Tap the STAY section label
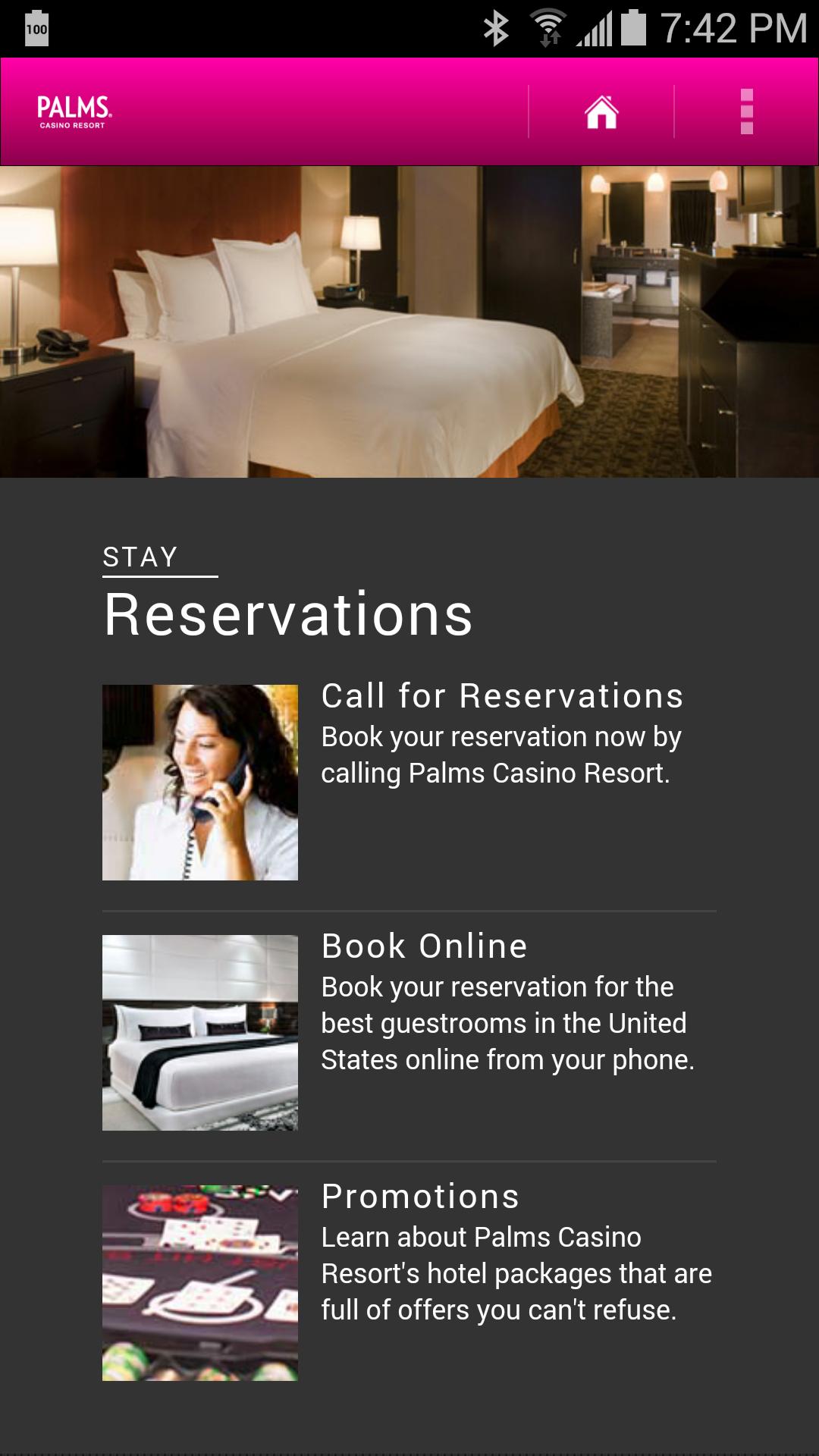Image resolution: width=819 pixels, height=1456 pixels. (139, 556)
